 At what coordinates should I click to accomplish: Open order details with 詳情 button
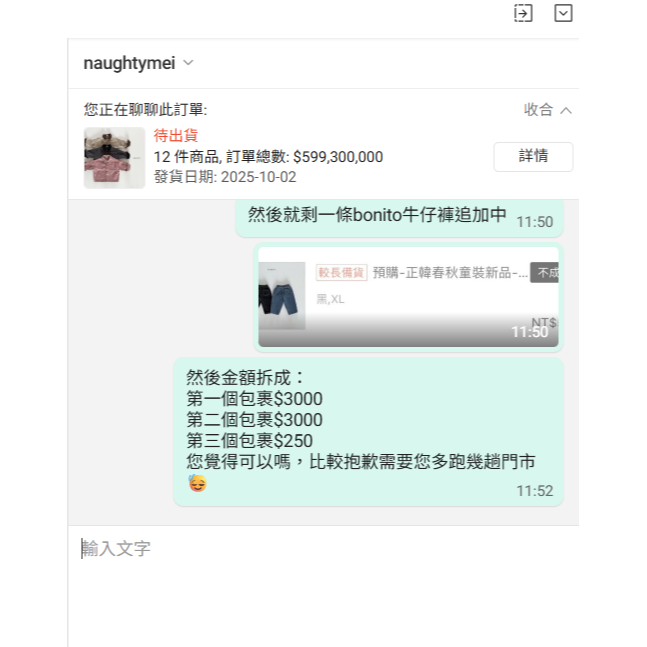click(x=533, y=156)
